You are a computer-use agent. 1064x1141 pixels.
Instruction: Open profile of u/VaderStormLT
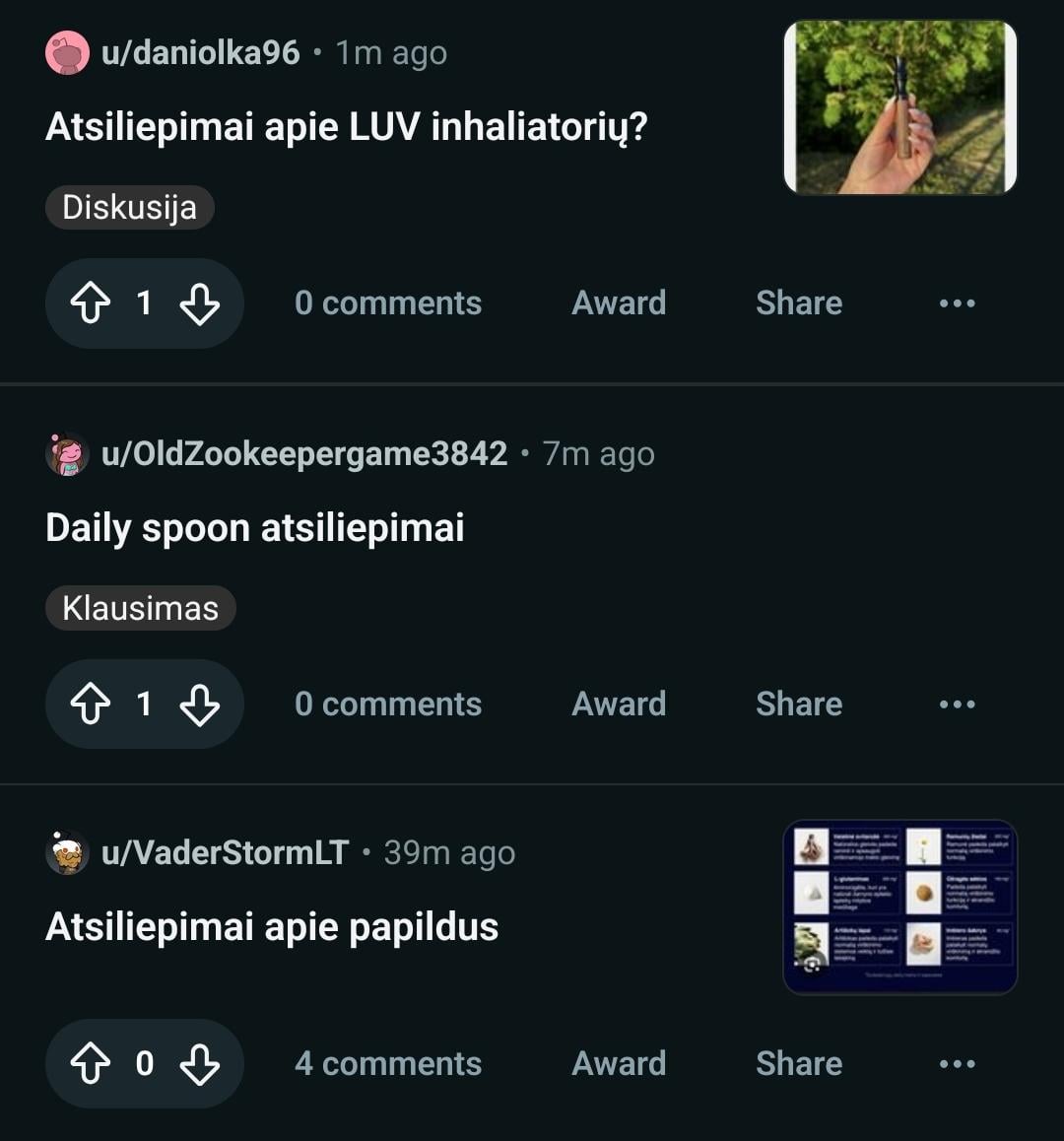(x=225, y=852)
